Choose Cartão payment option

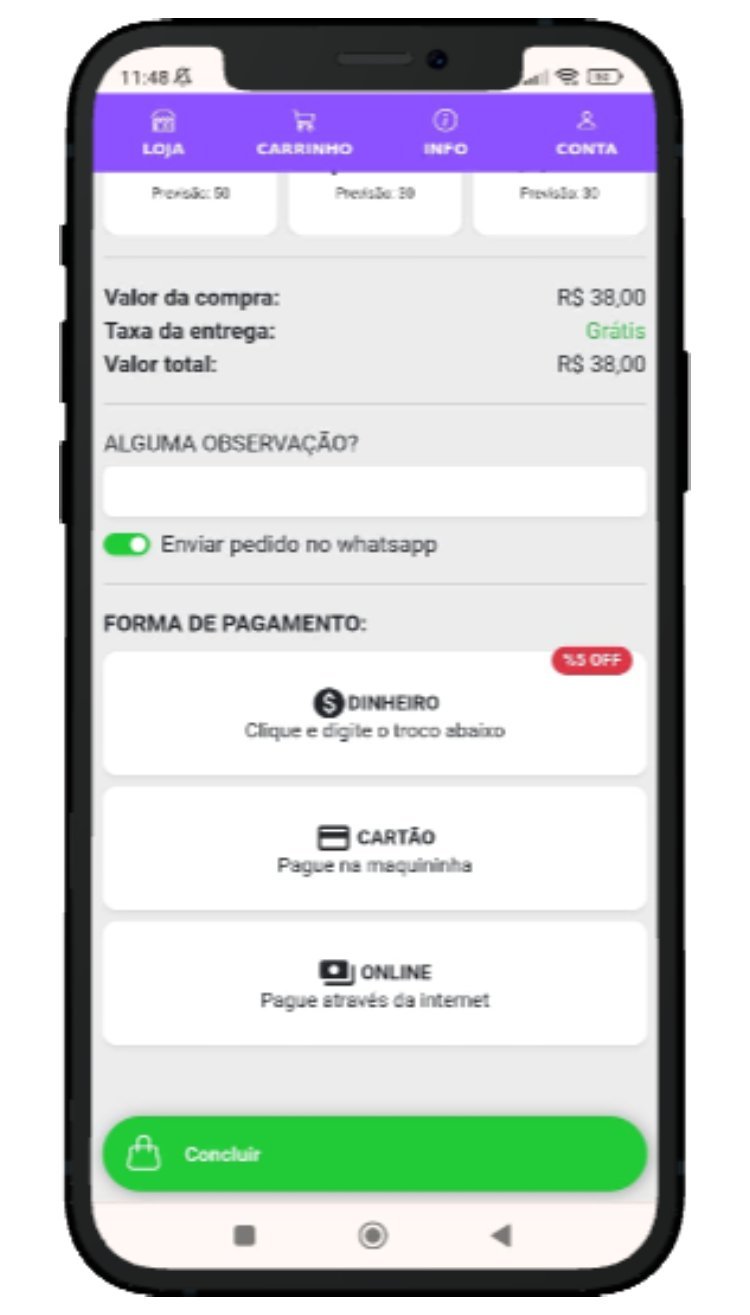pyautogui.click(x=374, y=848)
